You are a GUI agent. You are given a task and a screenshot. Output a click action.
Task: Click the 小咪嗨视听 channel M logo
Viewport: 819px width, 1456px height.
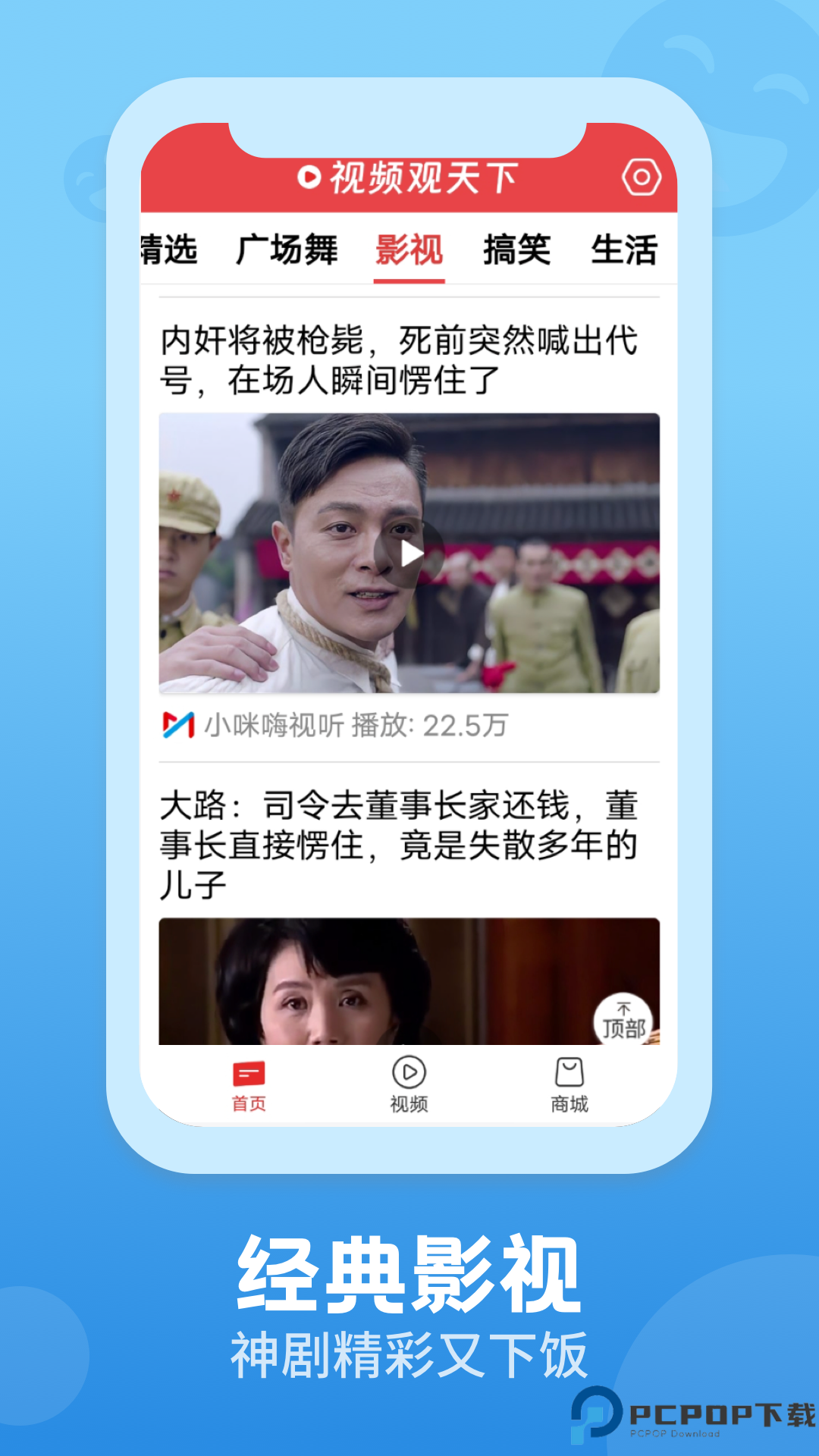tap(177, 726)
